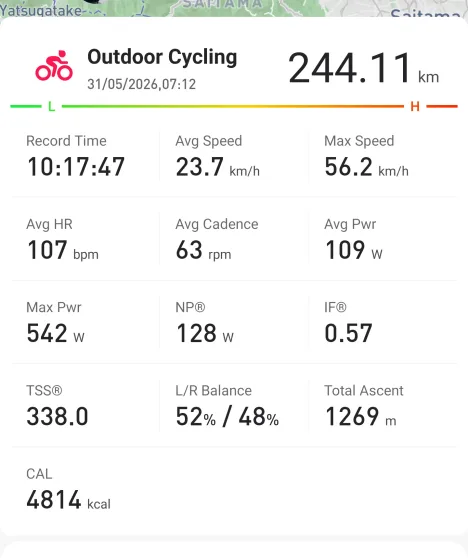This screenshot has width=468, height=558.
Task: Open the route map above the ride summary
Action: tap(234, 8)
